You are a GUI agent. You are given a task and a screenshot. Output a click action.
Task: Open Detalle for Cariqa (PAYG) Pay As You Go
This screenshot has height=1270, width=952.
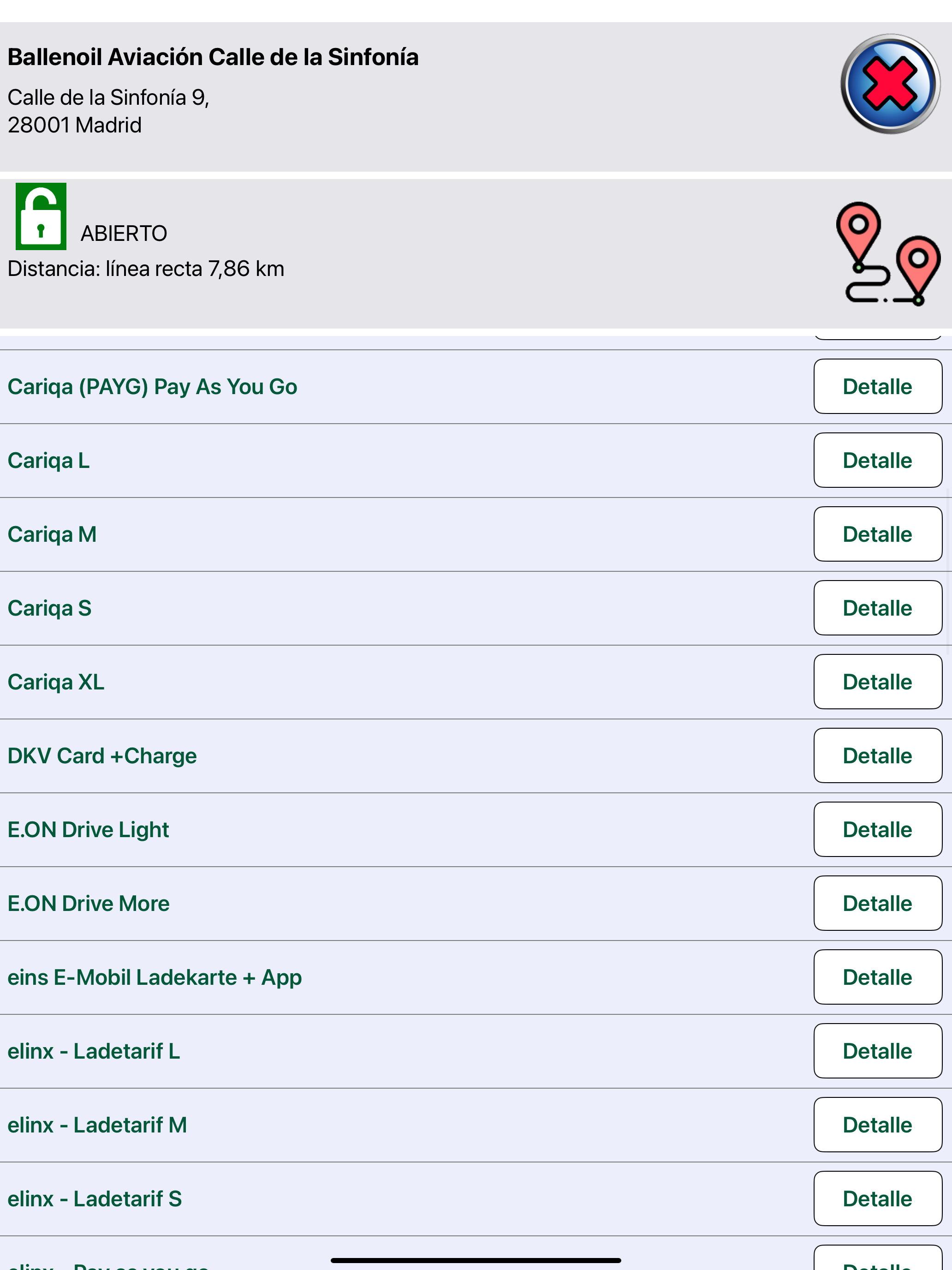coord(877,386)
